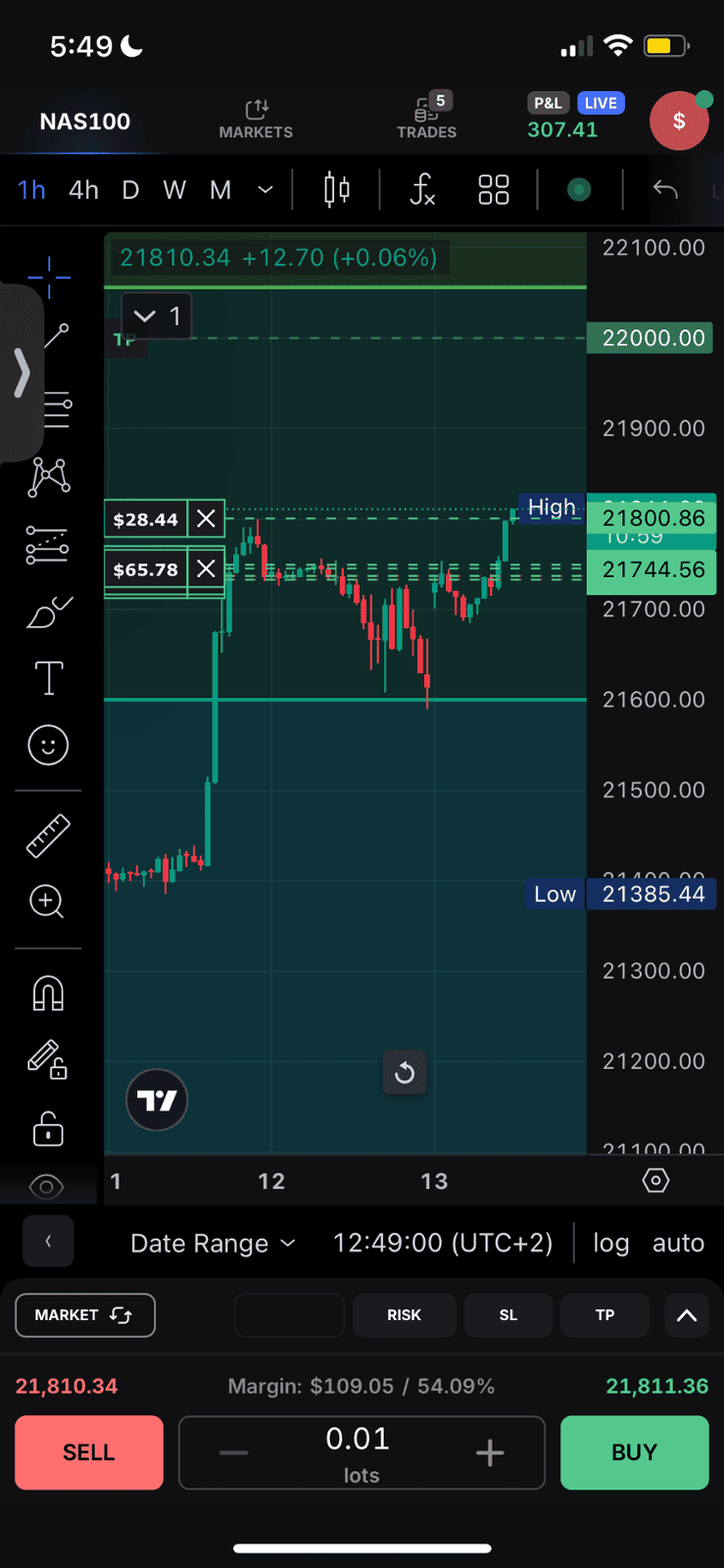Undo the last chart action
The height and width of the screenshot is (1568, 724).
coord(665,189)
